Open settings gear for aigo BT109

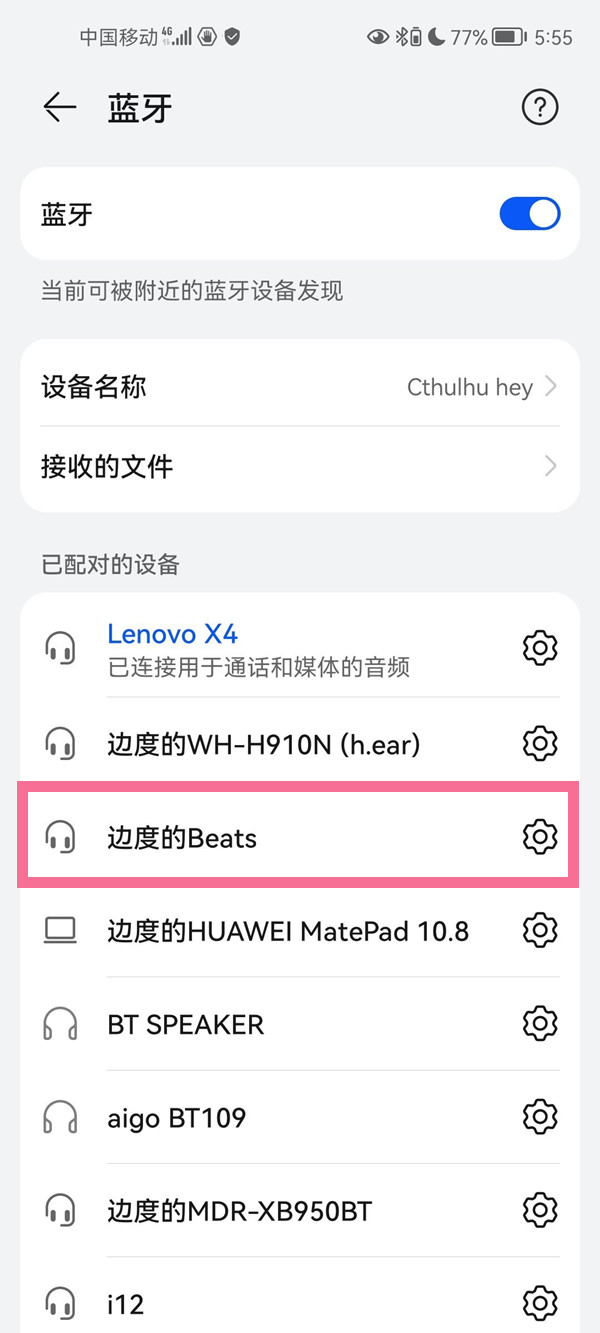point(540,1117)
